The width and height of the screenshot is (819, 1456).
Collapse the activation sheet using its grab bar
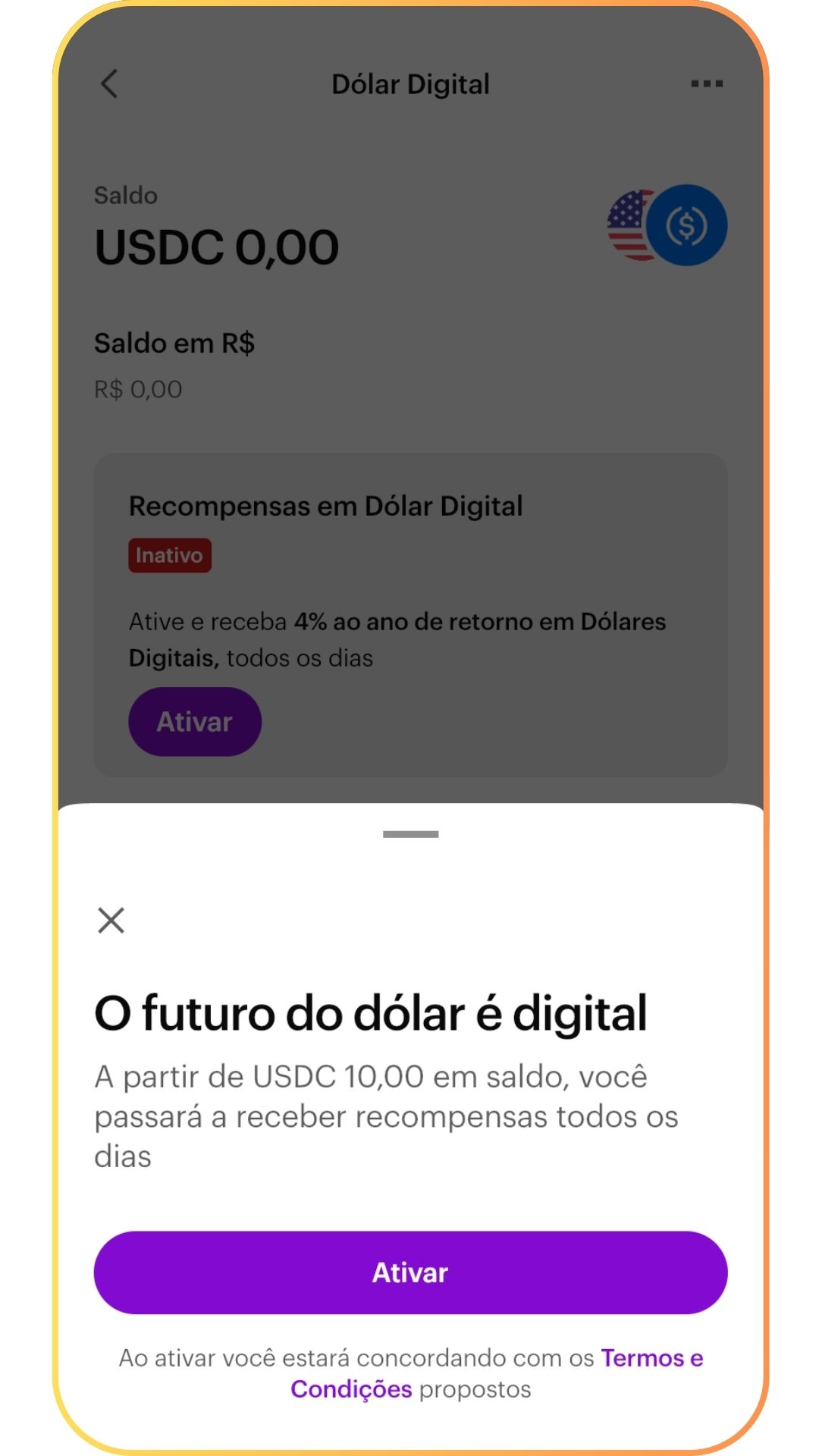(409, 833)
